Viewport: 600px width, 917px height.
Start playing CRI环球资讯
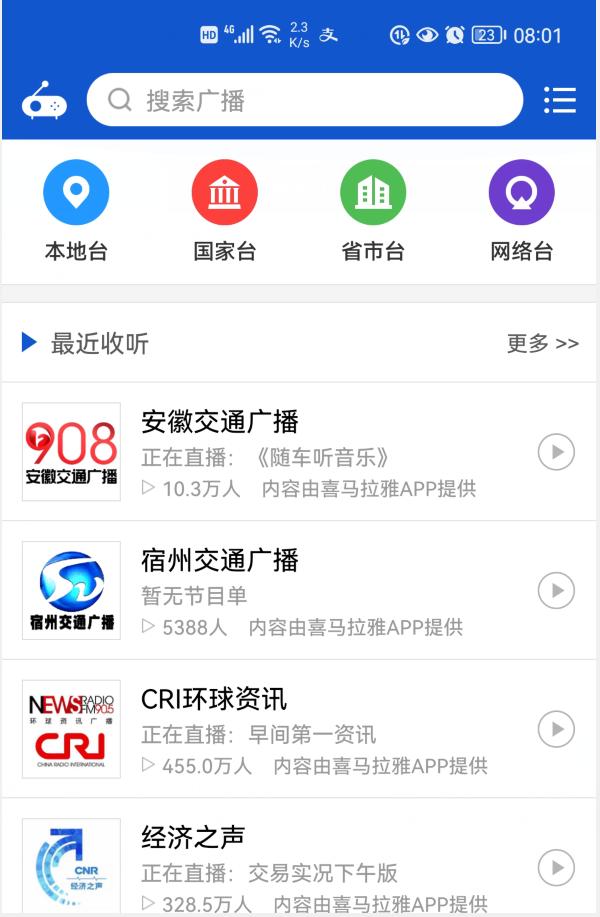click(x=556, y=729)
